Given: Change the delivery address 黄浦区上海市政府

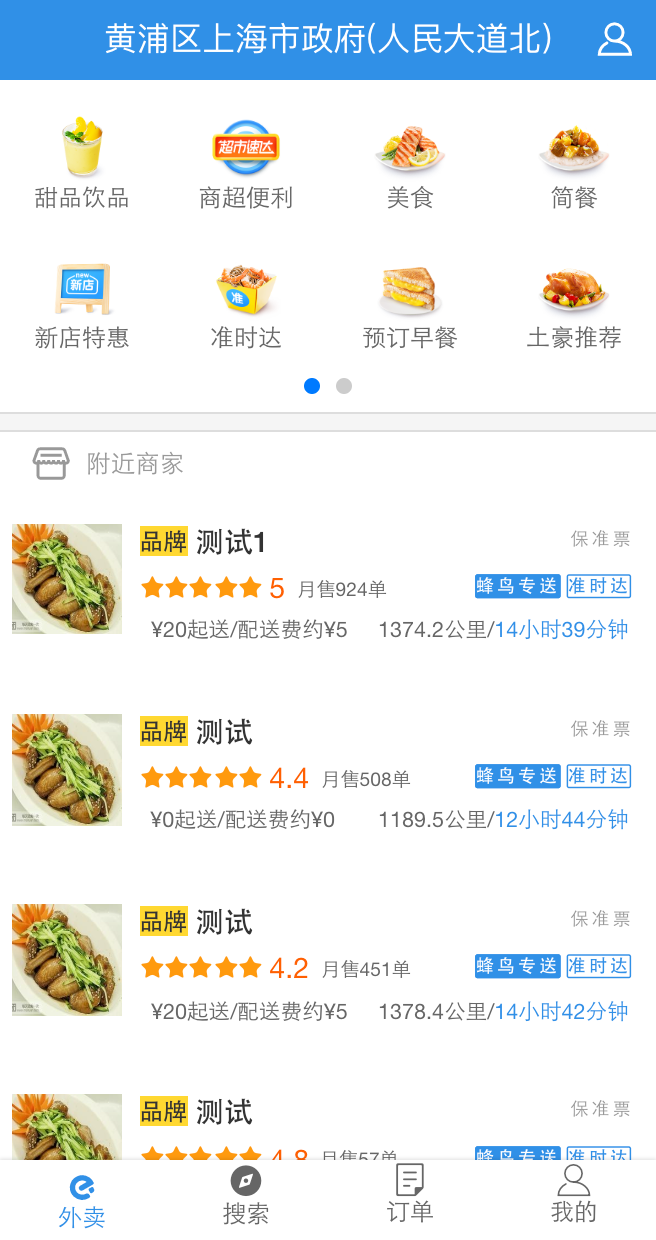Looking at the screenshot, I should click(328, 39).
